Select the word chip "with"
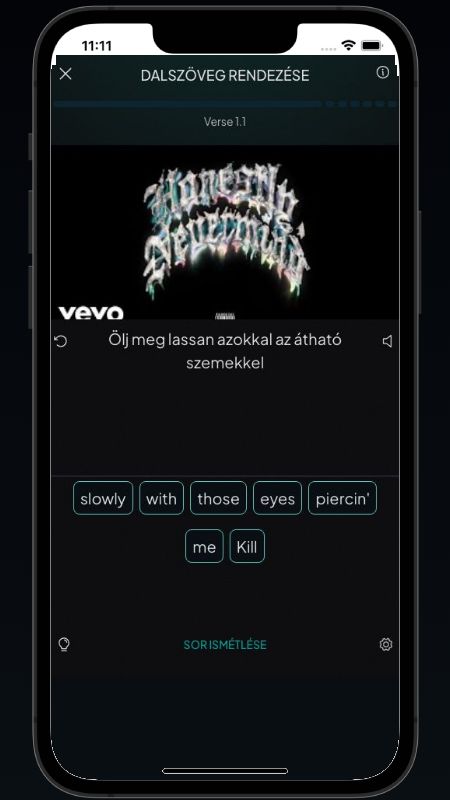This screenshot has width=450, height=800. pyautogui.click(x=161, y=498)
